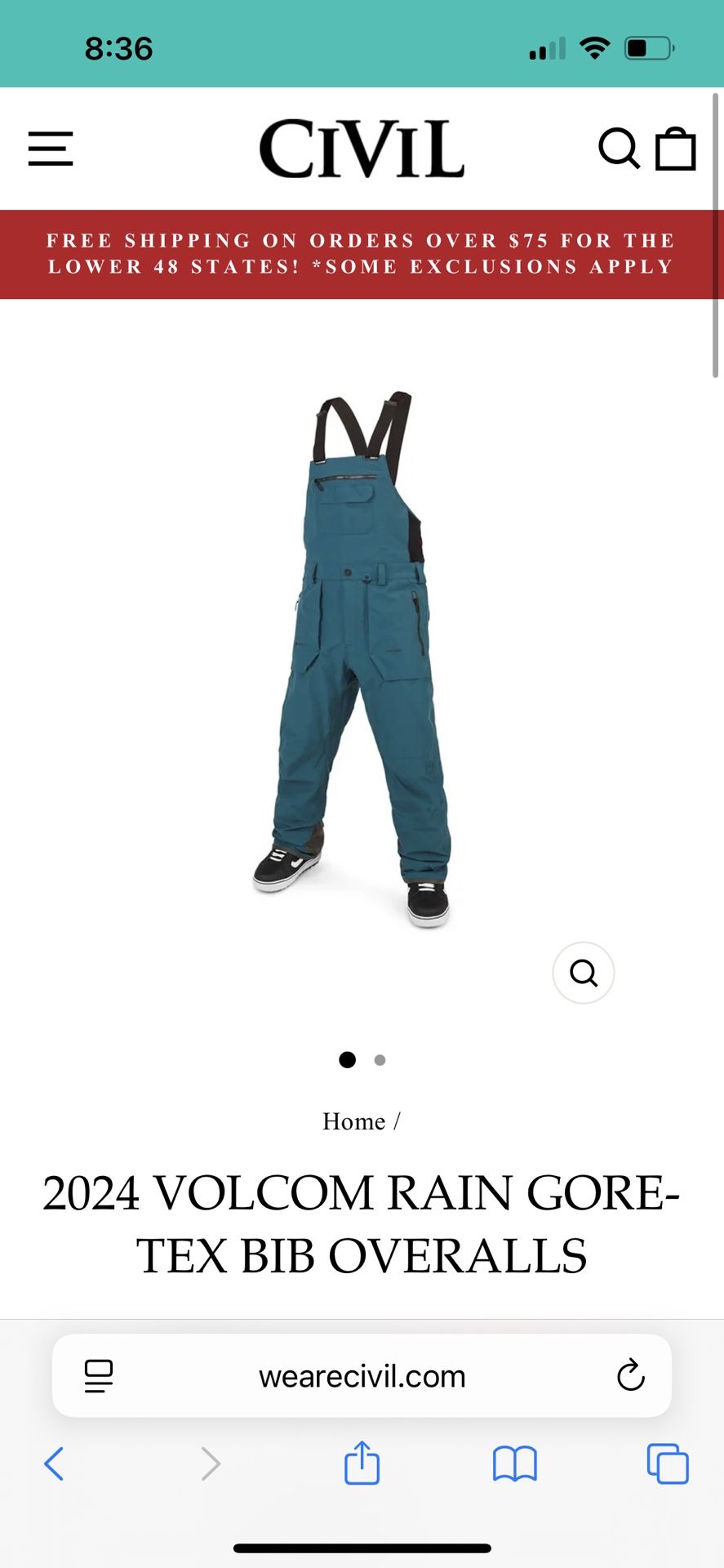Open the website settings reader icon
Viewport: 724px width, 1568px height.
(x=97, y=1375)
